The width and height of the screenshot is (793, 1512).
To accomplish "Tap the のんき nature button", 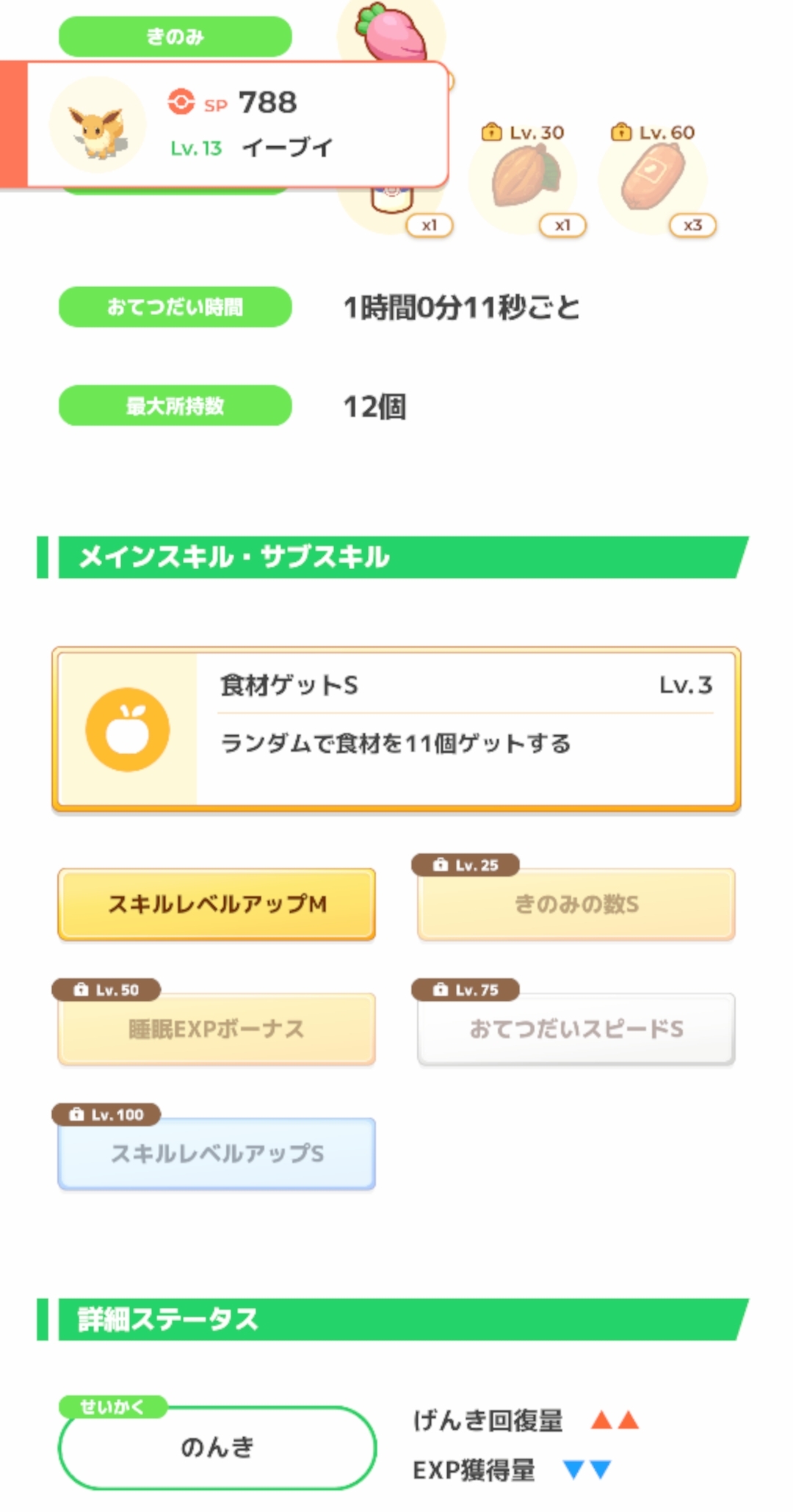I will click(217, 1447).
